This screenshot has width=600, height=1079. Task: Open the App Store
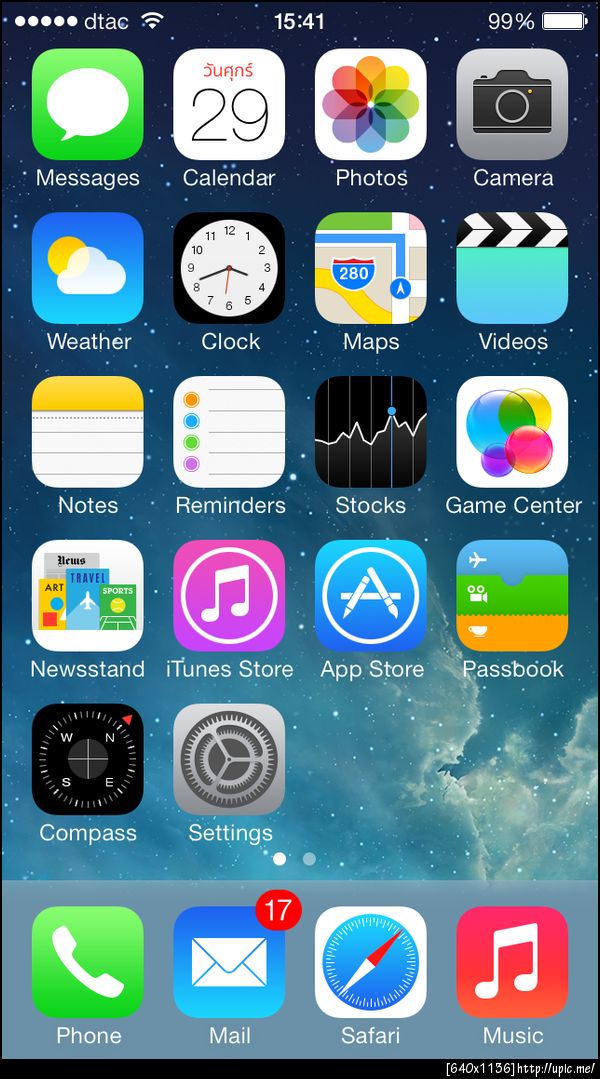(x=371, y=596)
